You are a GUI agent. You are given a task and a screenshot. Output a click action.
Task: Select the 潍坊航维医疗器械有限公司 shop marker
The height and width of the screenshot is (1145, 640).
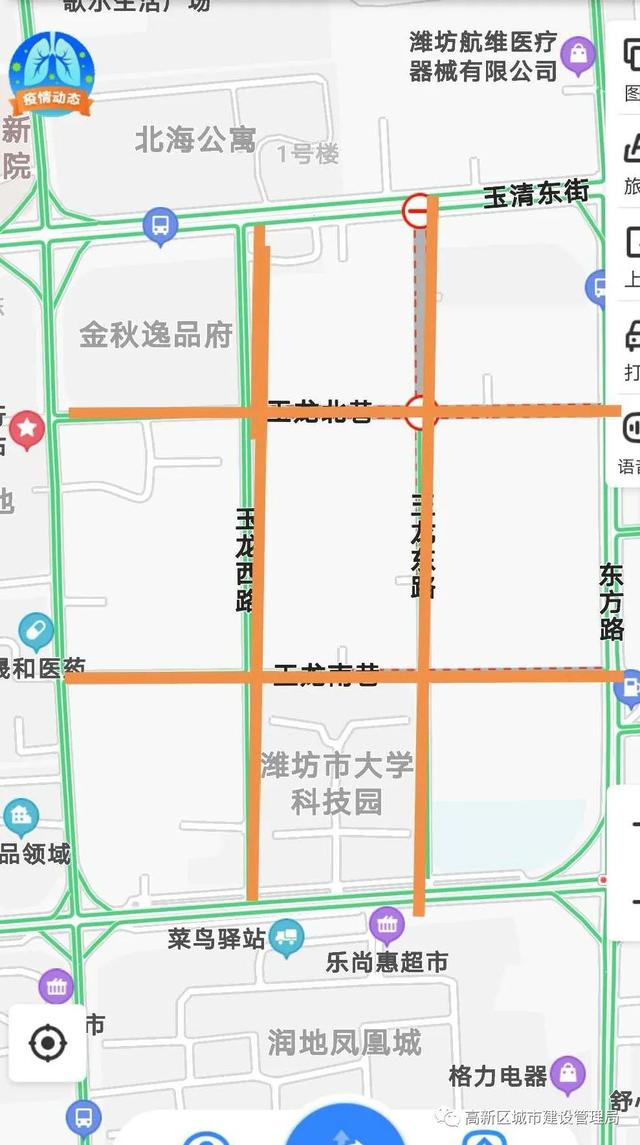pos(578,55)
